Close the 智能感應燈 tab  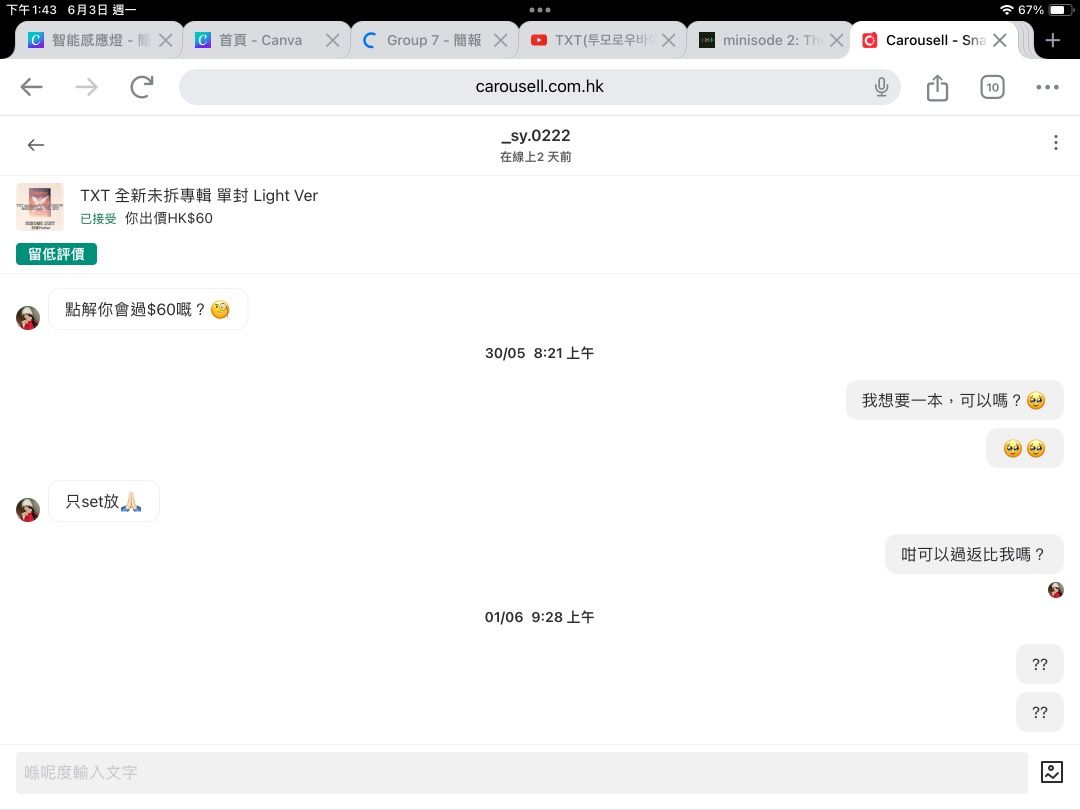[x=165, y=41]
